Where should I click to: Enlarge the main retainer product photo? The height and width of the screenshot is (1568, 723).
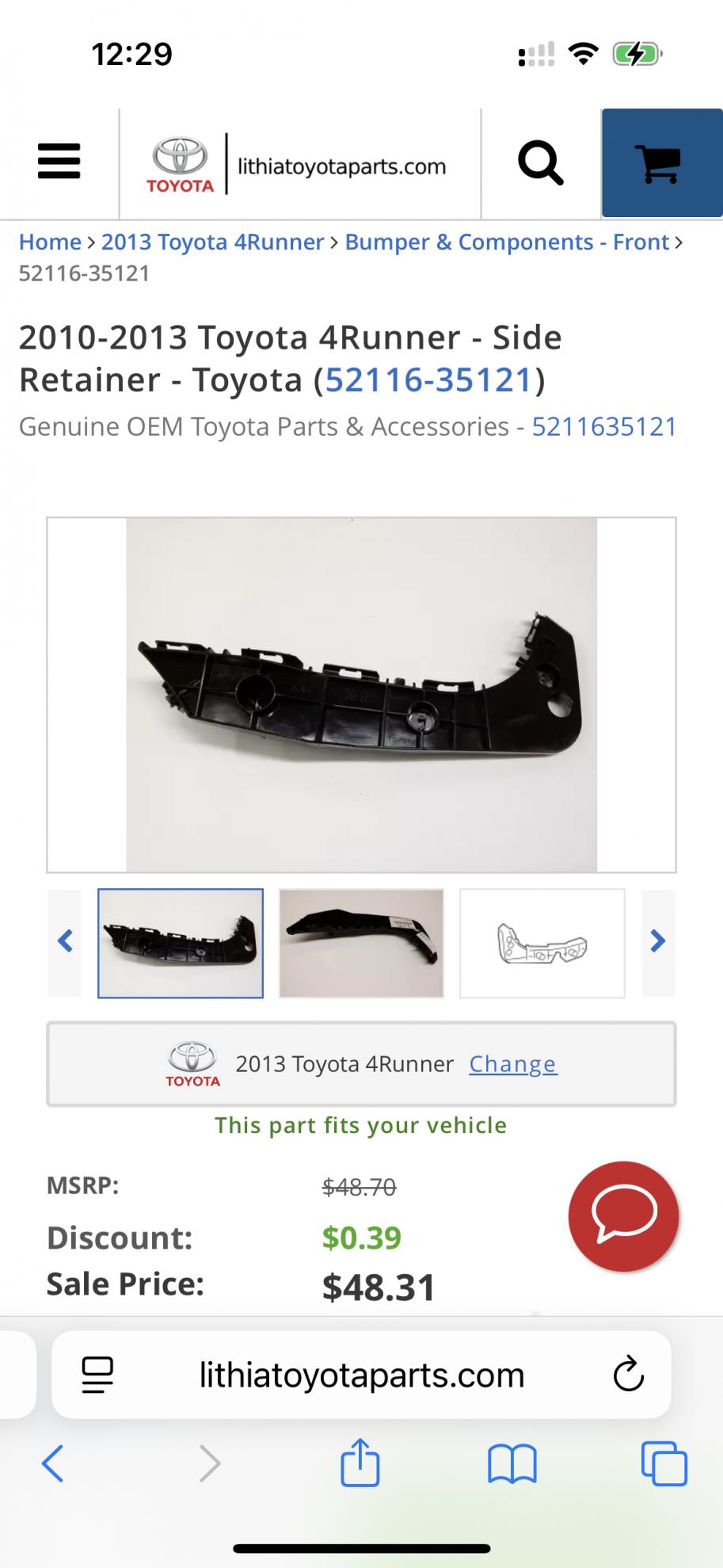361,695
